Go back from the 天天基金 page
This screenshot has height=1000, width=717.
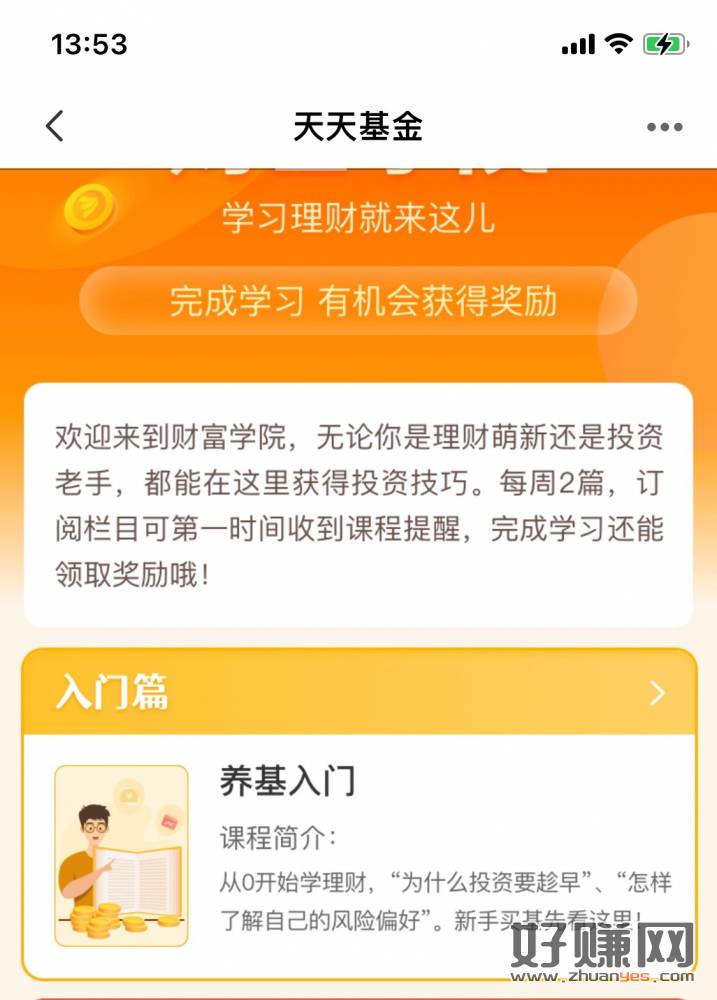pyautogui.click(x=55, y=126)
